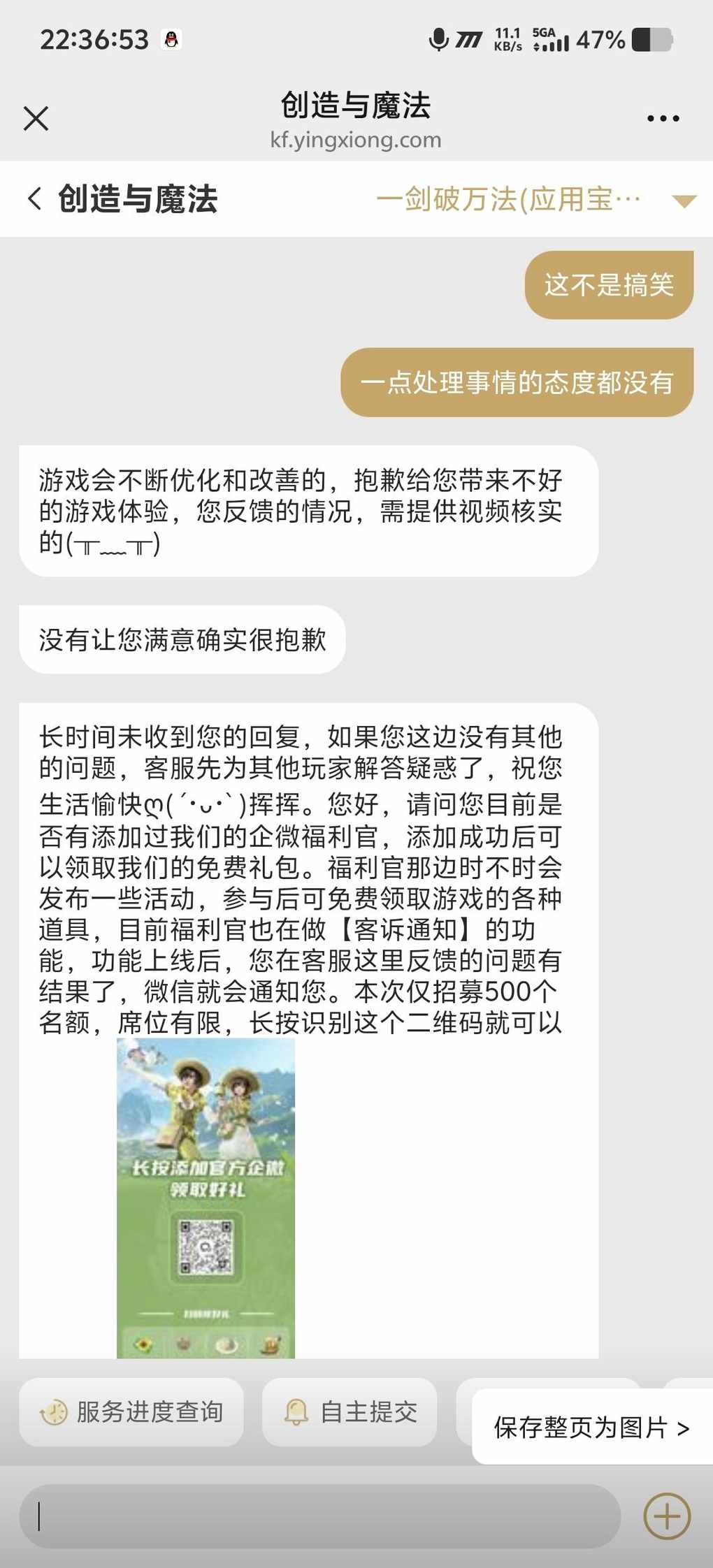Open the 企微 welfare QR image

coord(206,1198)
